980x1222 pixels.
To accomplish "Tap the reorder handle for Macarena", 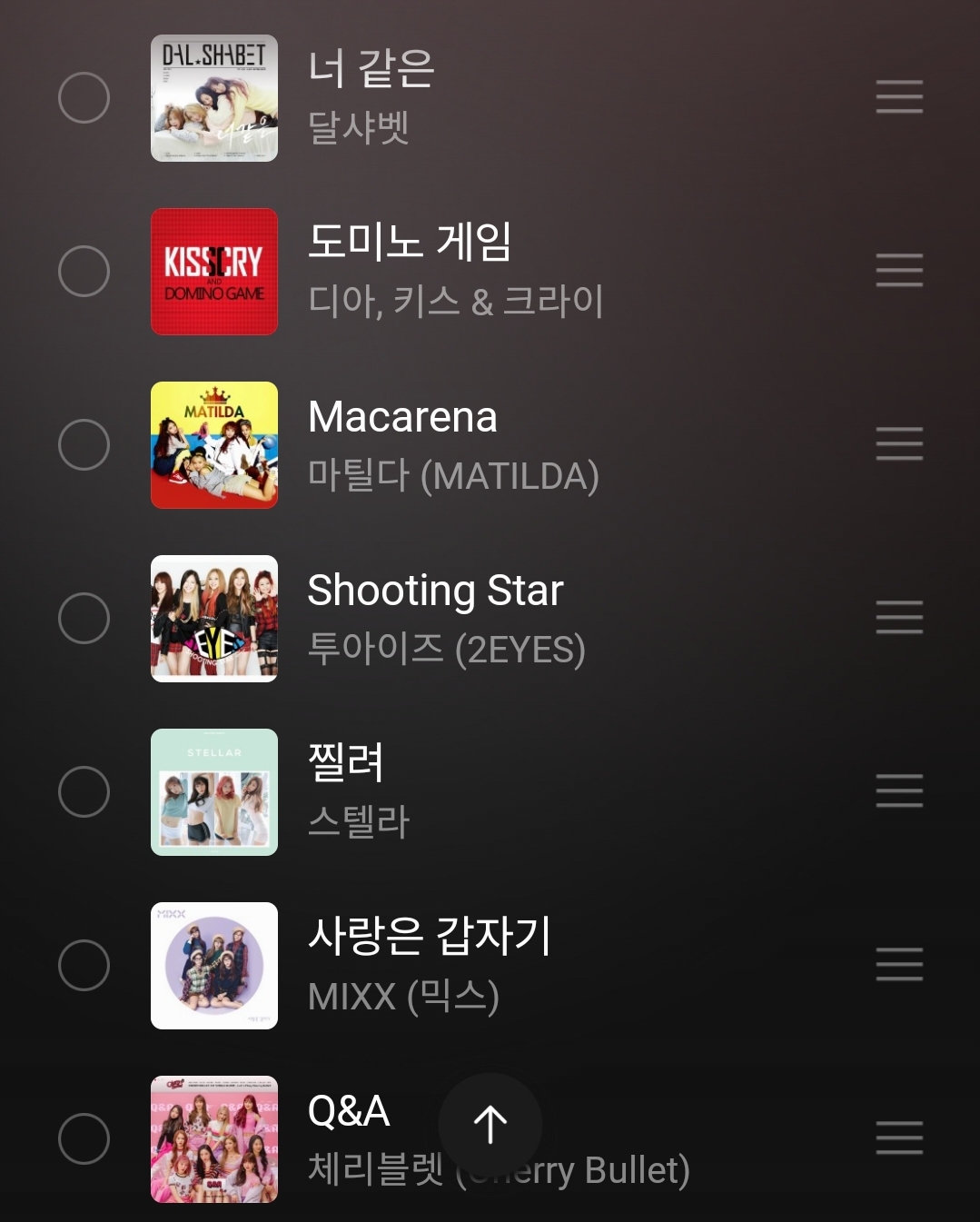I will tap(899, 444).
